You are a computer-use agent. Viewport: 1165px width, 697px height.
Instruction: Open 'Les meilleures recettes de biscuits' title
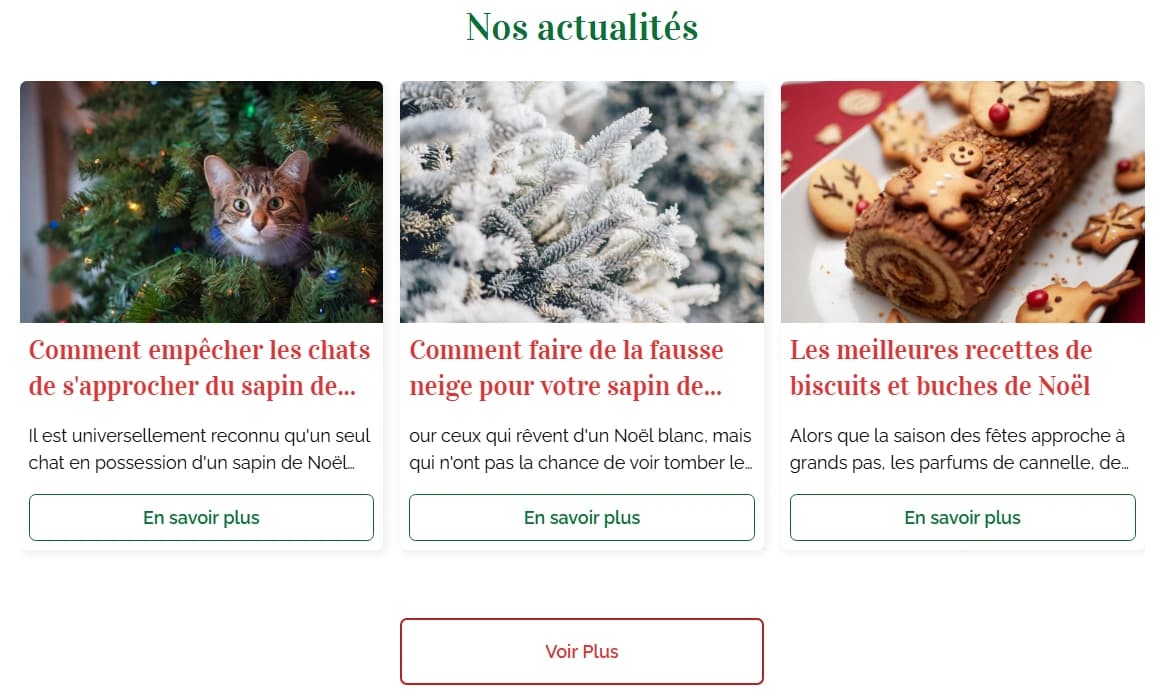941,367
